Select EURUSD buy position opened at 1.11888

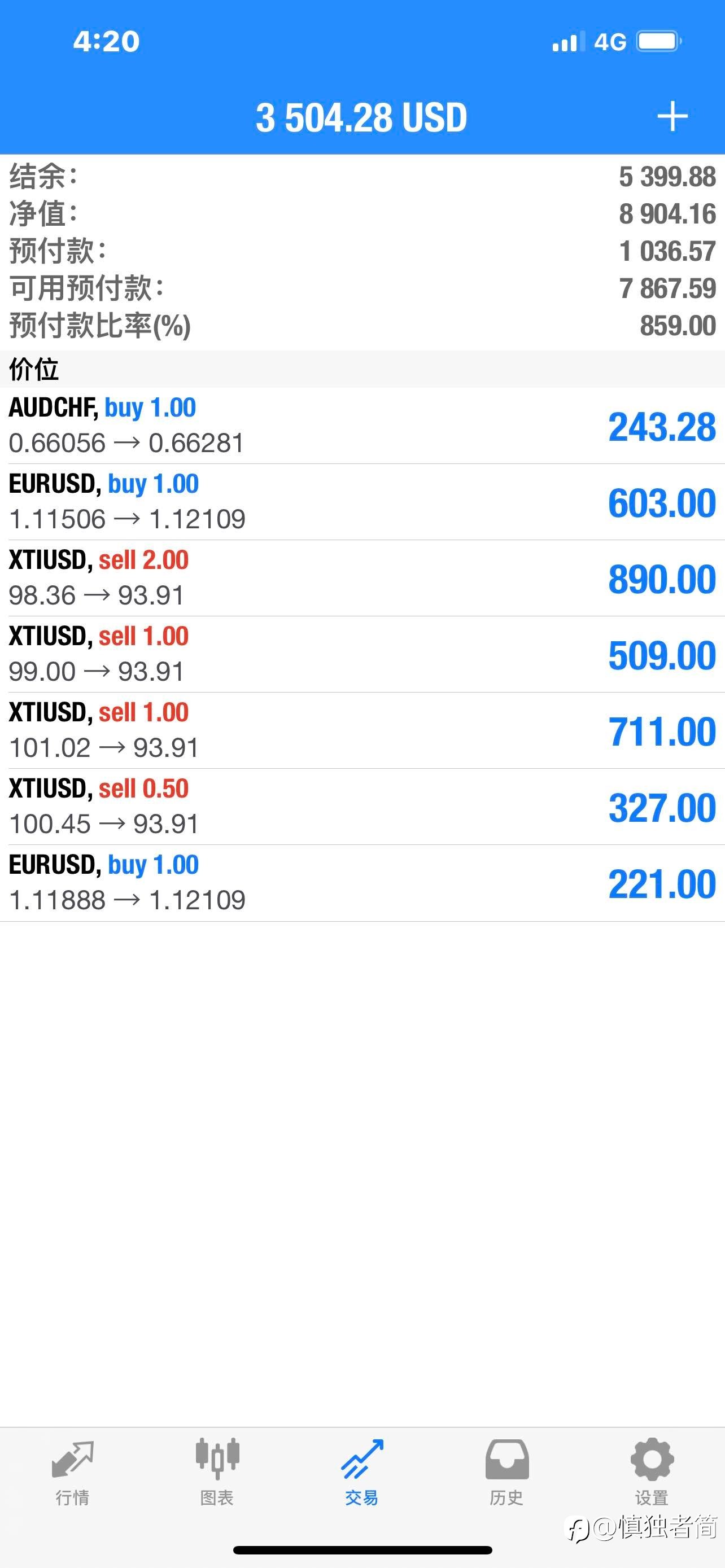click(x=362, y=883)
